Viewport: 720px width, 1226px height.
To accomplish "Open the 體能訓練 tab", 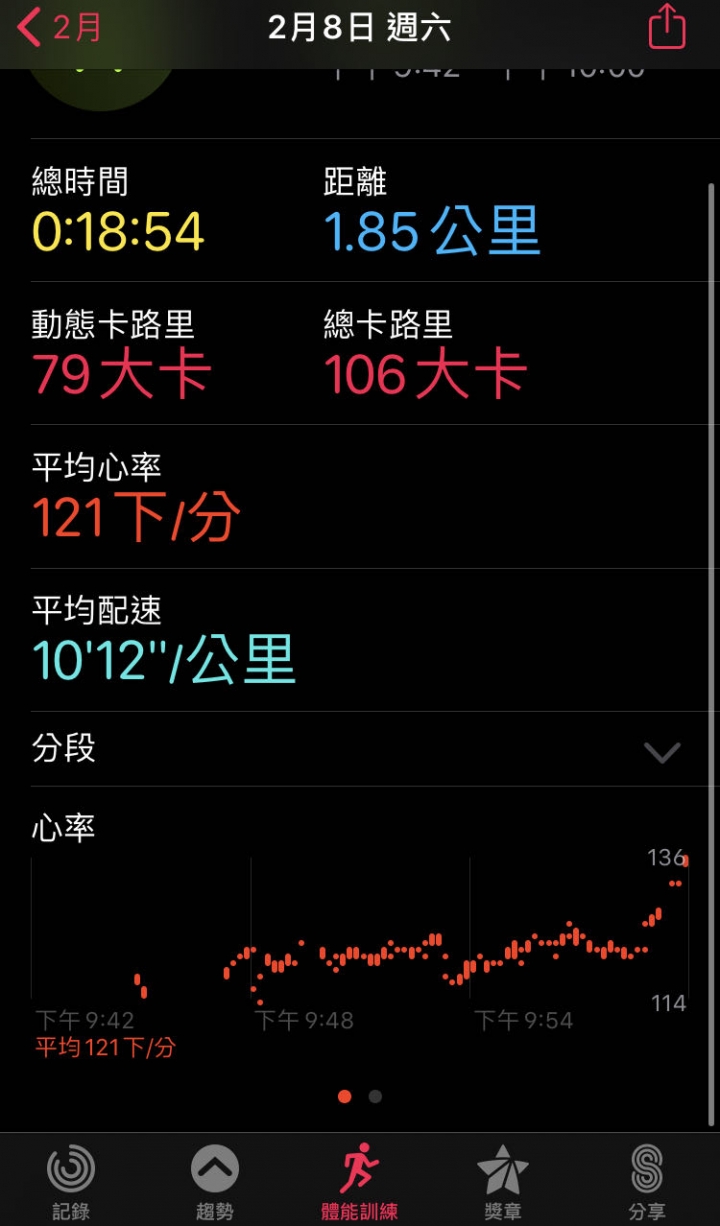I will (x=359, y=1183).
